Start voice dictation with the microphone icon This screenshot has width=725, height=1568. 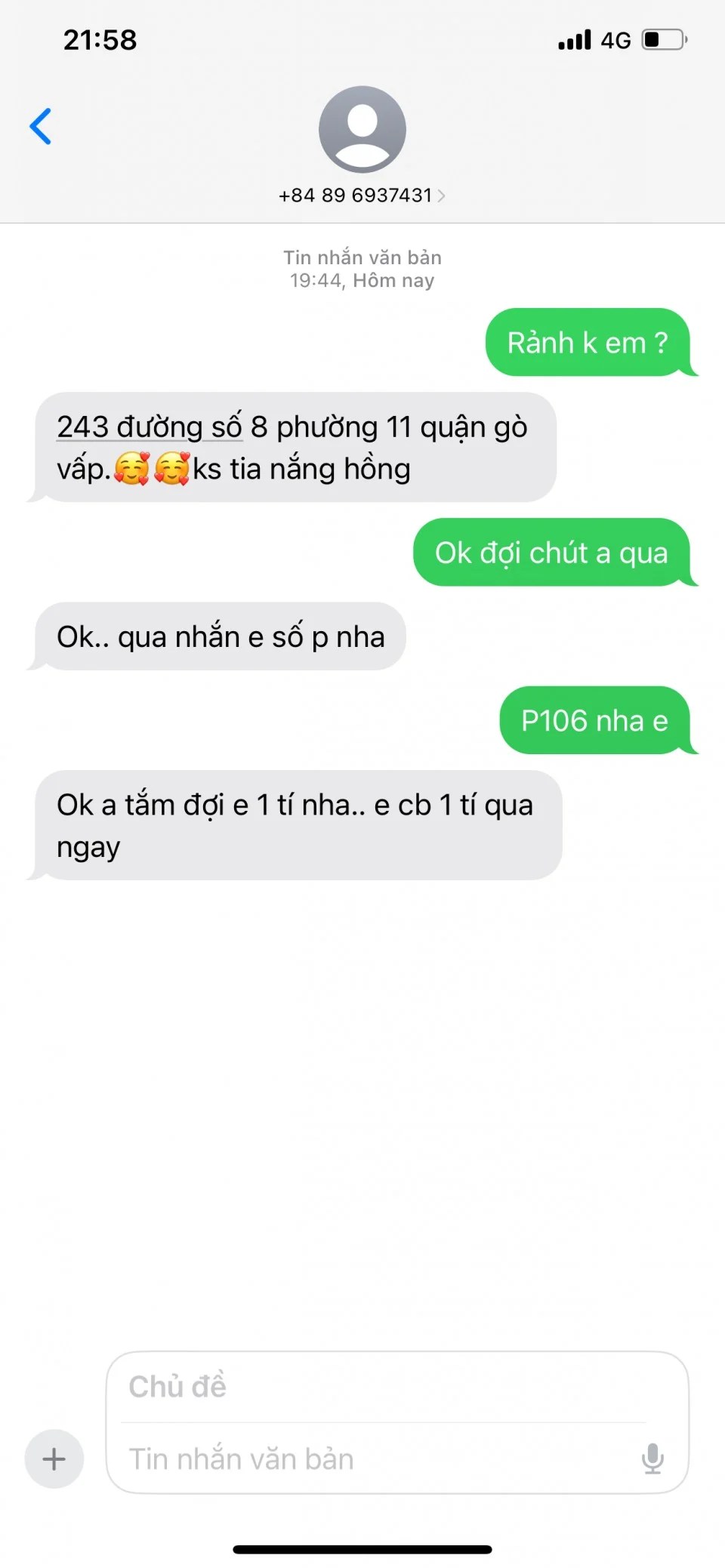click(x=652, y=1459)
